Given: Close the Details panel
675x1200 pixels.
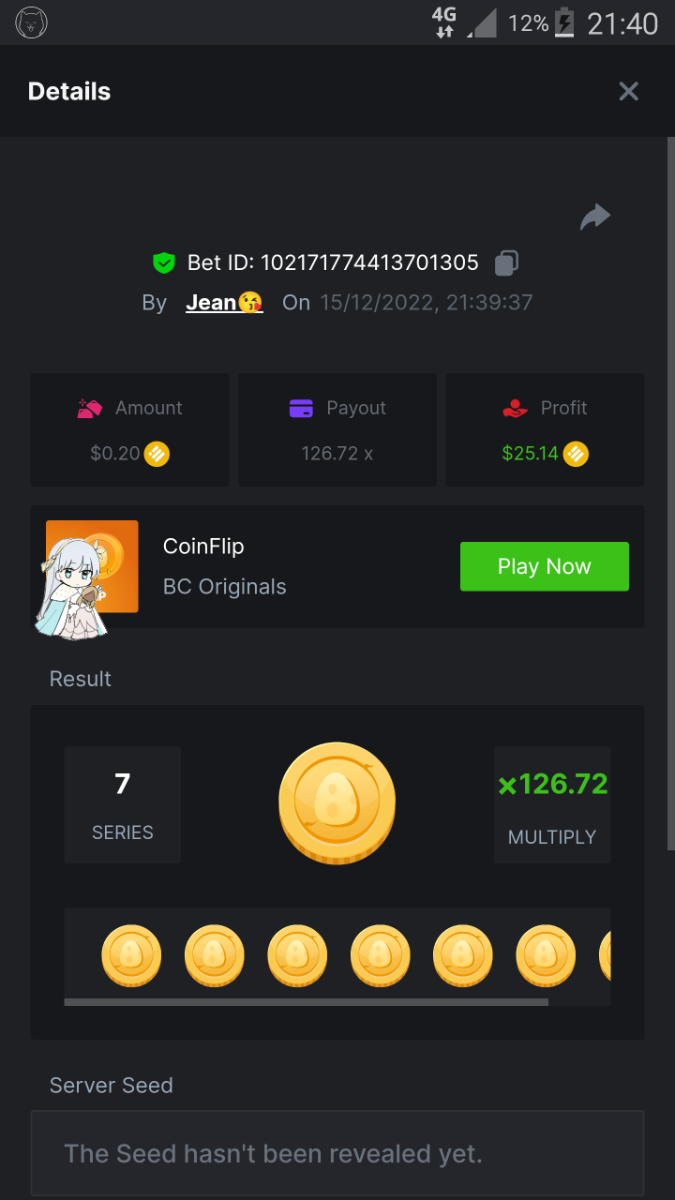Looking at the screenshot, I should 628,92.
